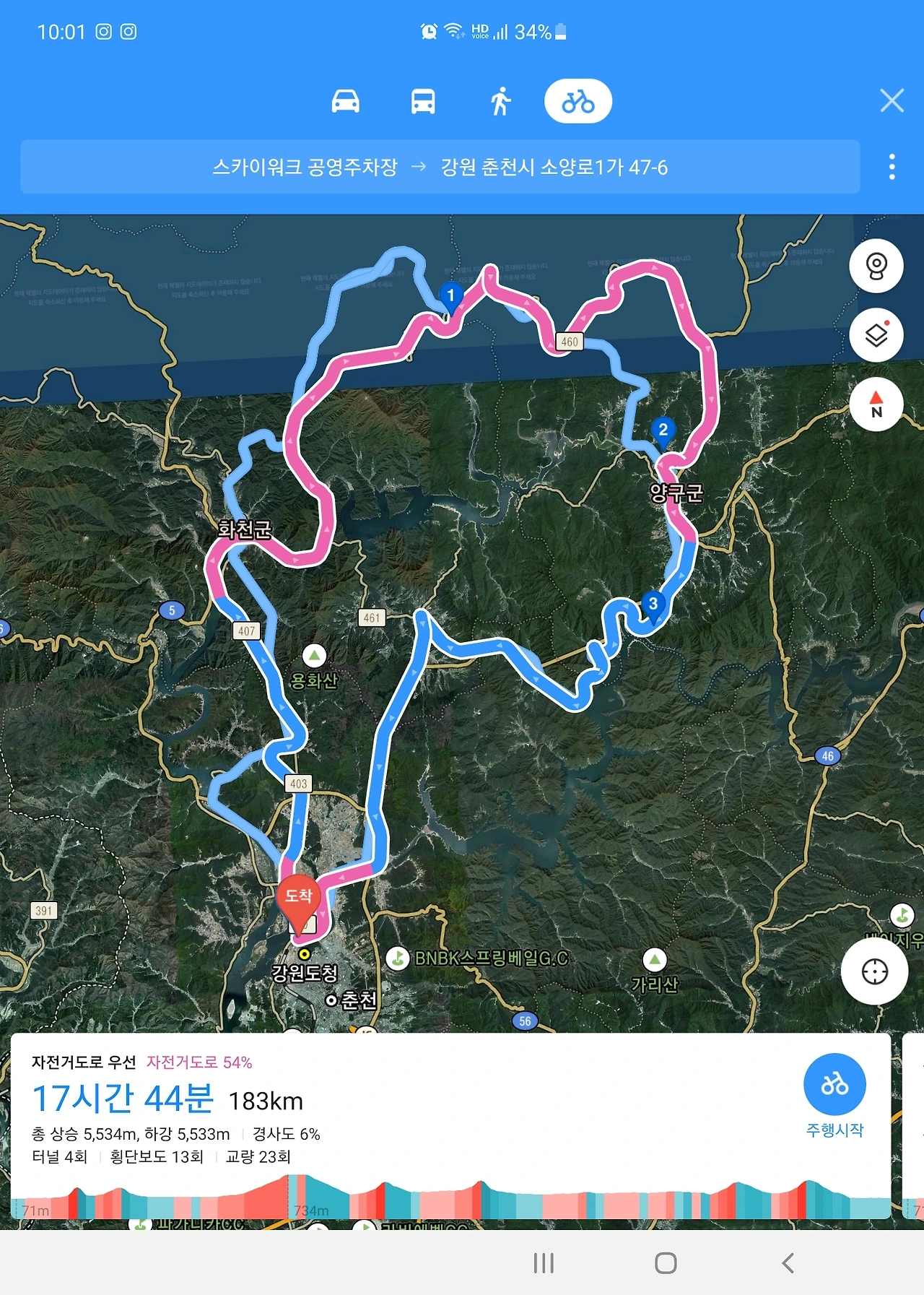Center map on my current location

click(875, 971)
